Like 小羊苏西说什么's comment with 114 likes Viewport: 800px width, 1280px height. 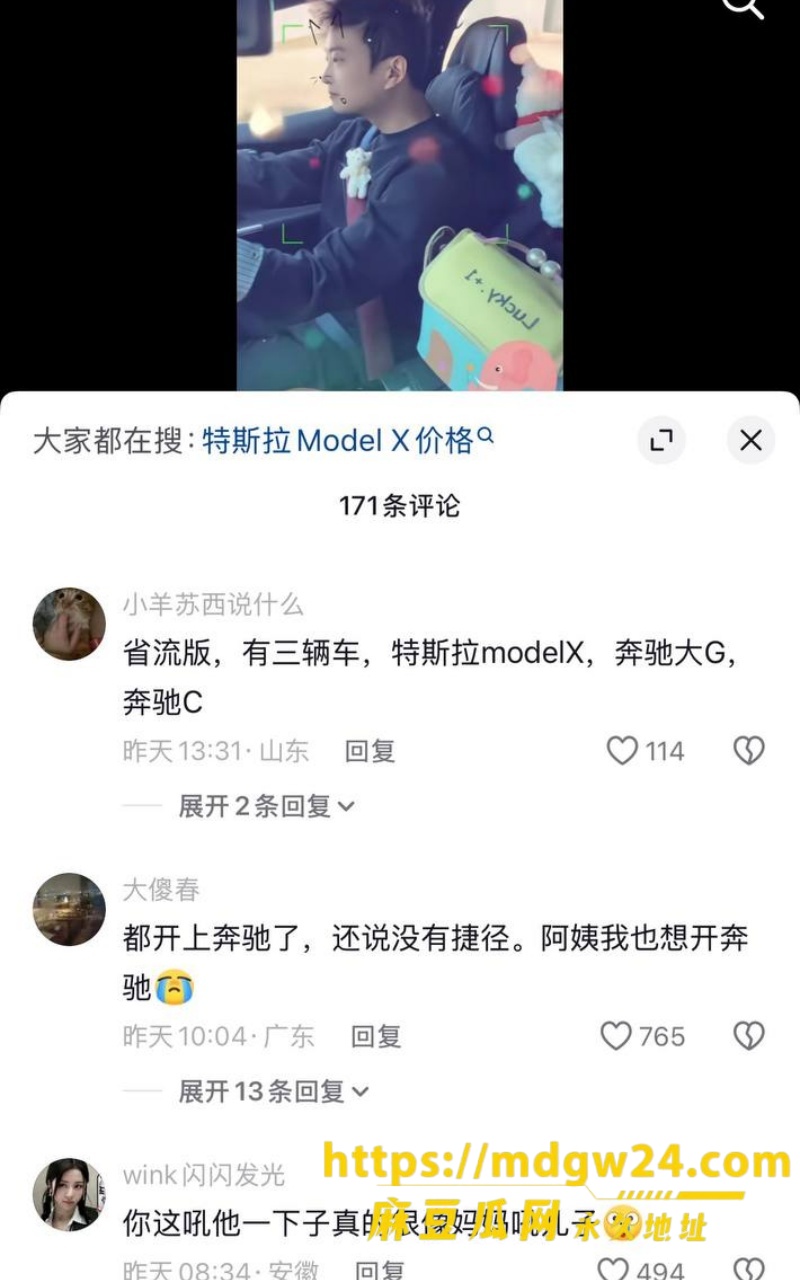click(646, 751)
